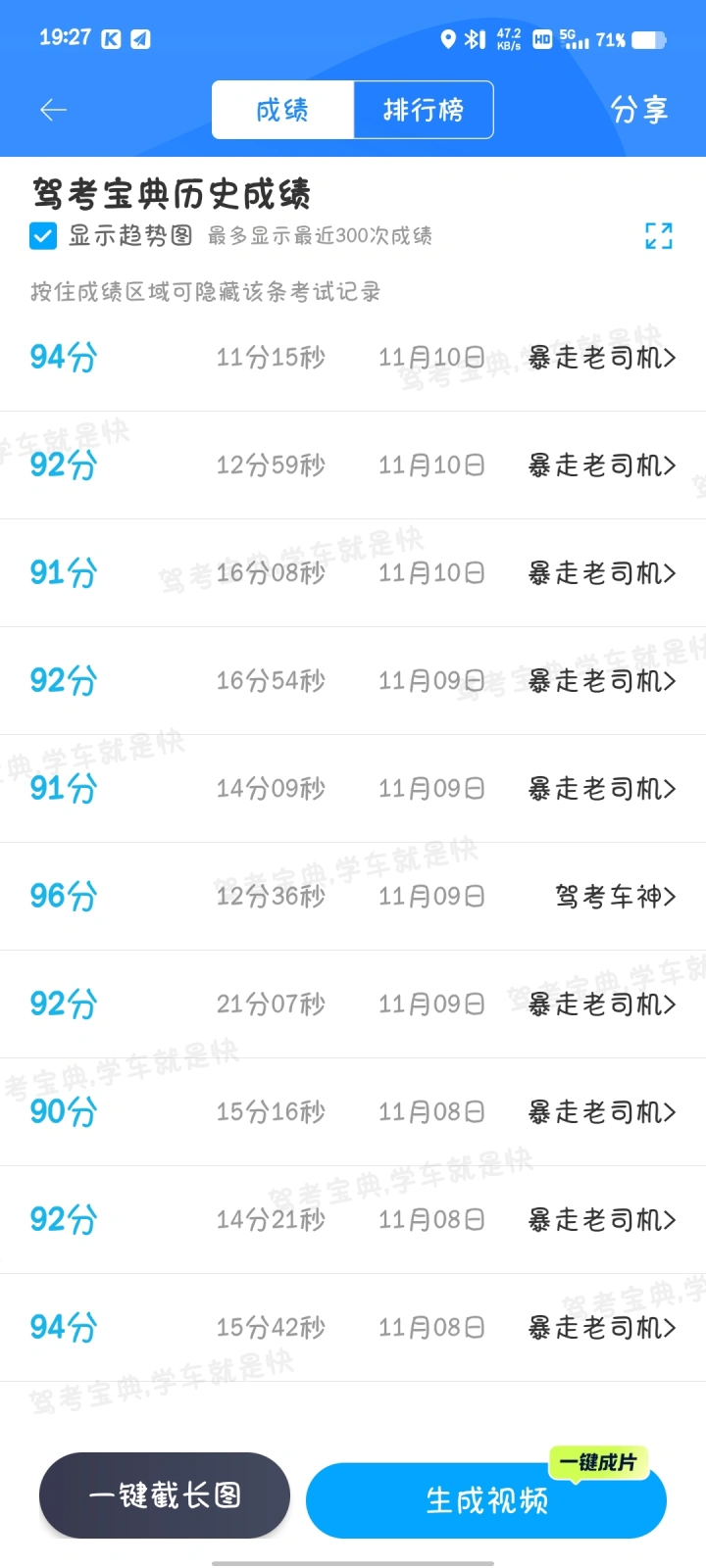Open the 92分 record with 16分54秒

point(353,681)
